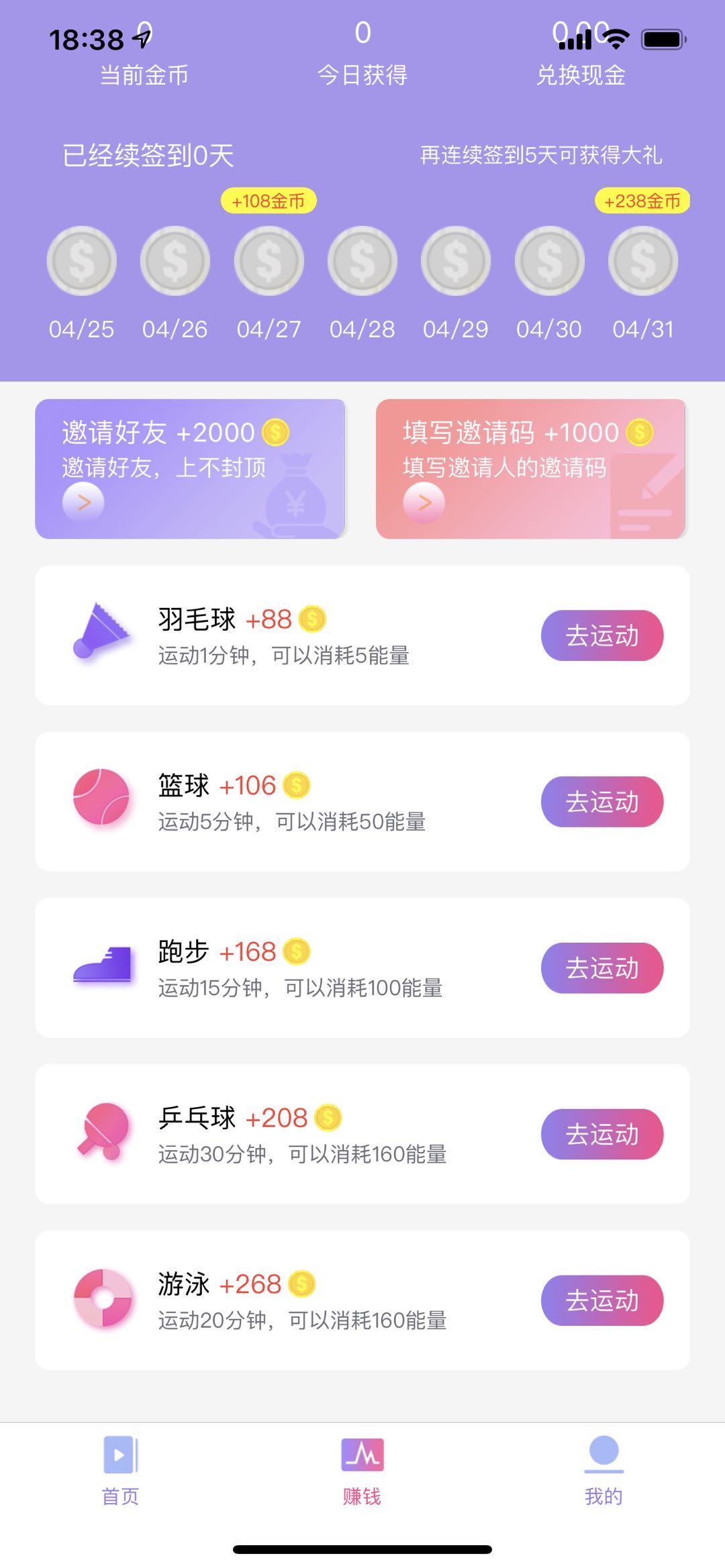Tap the 04/25 sign-in coin
The image size is (725, 1568).
click(81, 262)
